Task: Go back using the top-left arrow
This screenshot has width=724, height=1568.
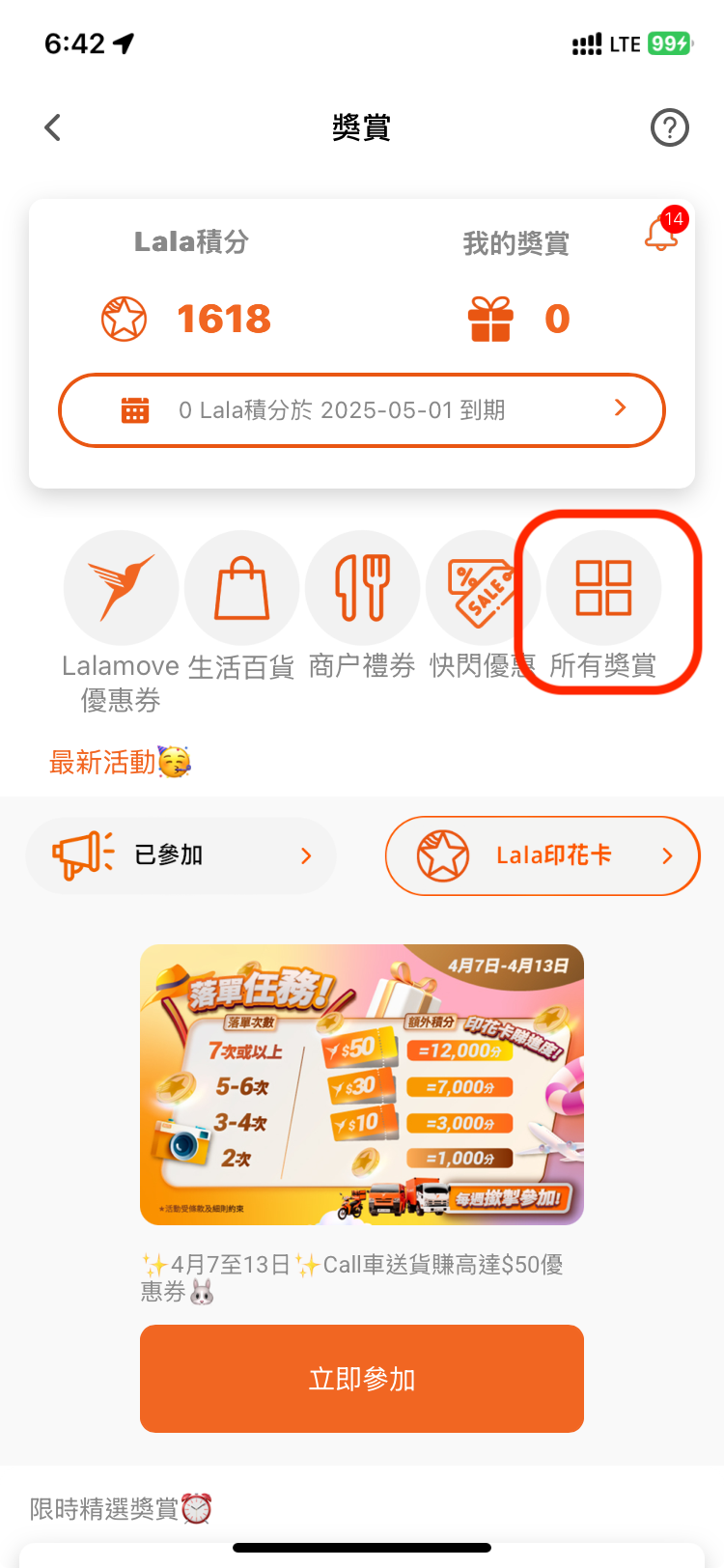Action: coord(53,127)
